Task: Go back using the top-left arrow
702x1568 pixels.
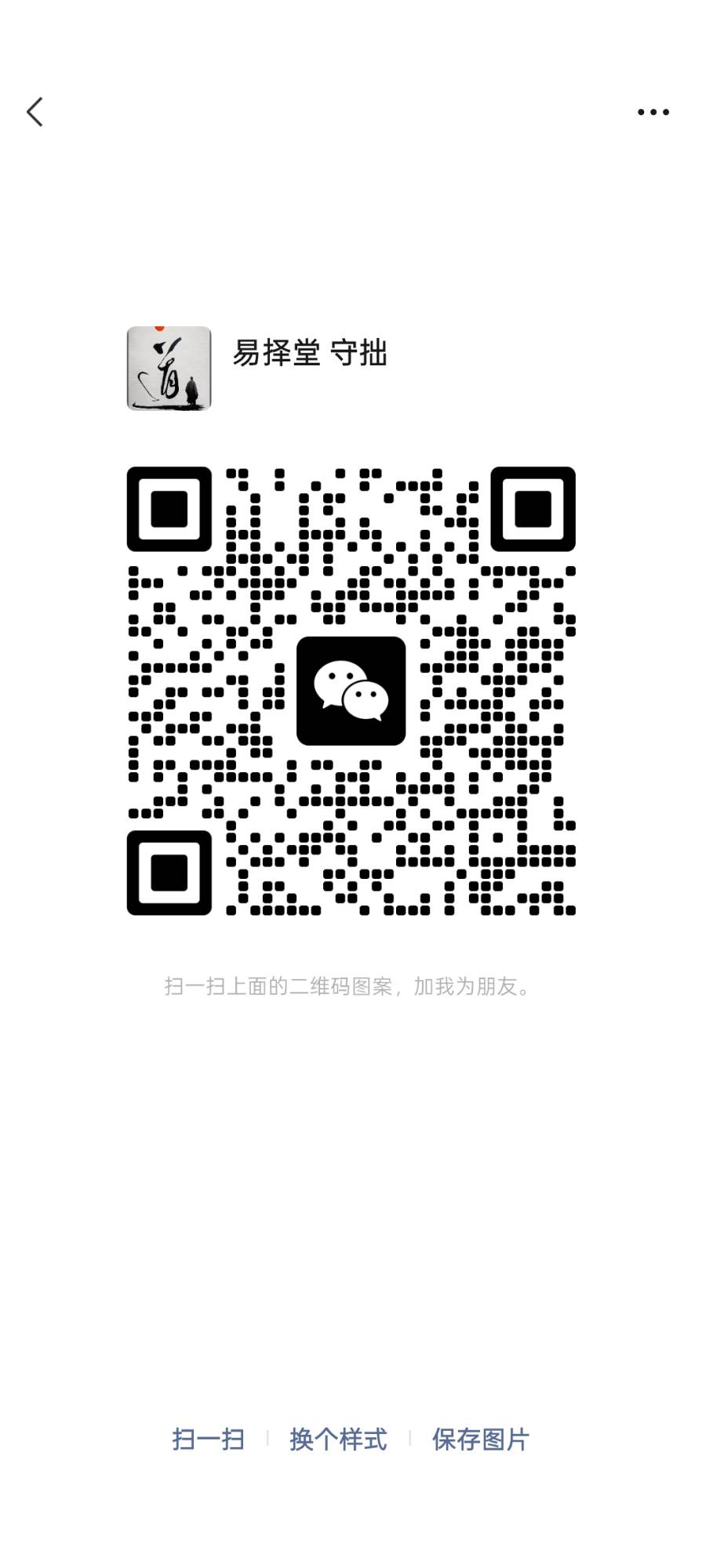Action: (35, 112)
